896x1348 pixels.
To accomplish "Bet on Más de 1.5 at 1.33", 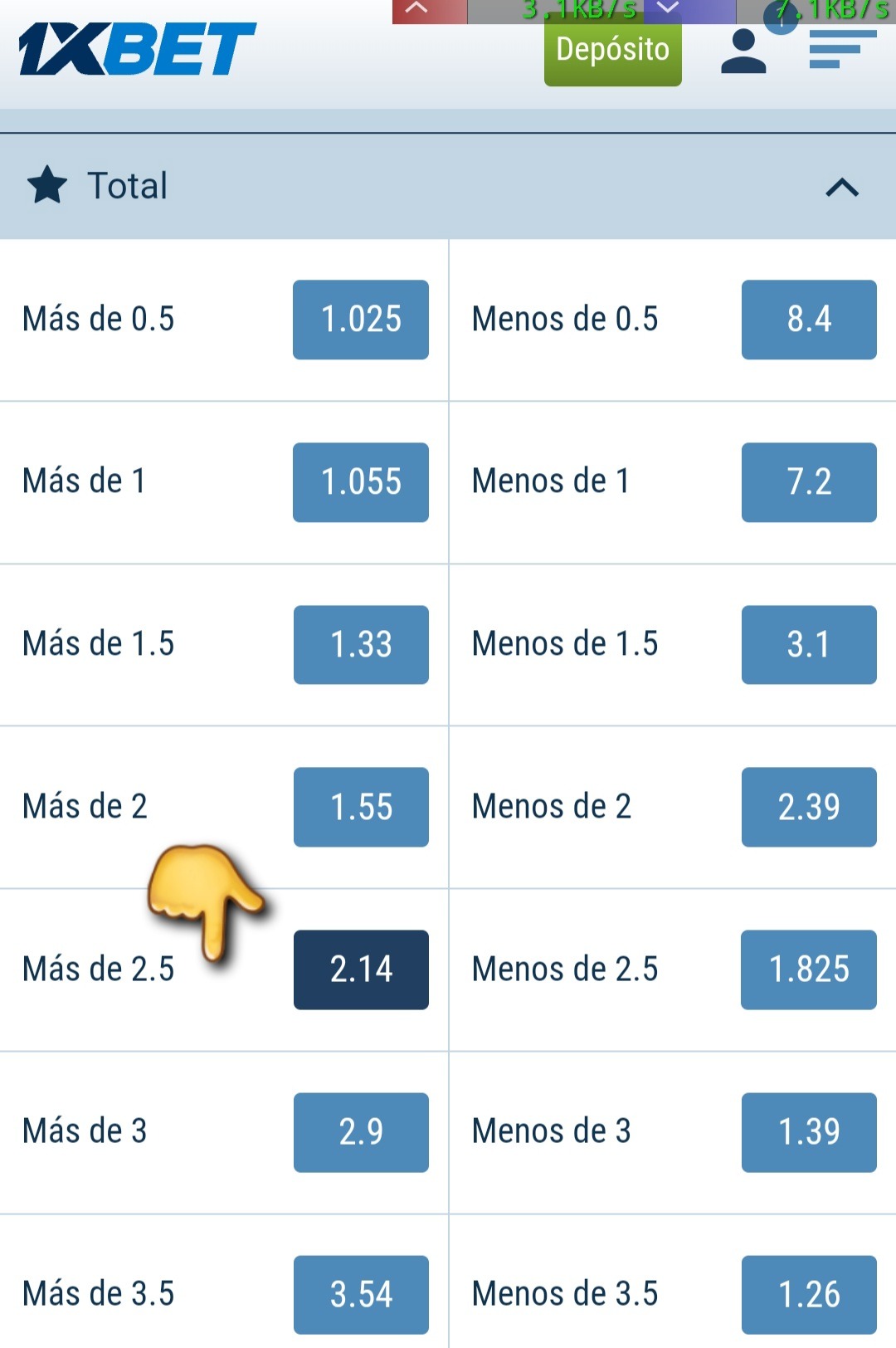I will click(361, 645).
